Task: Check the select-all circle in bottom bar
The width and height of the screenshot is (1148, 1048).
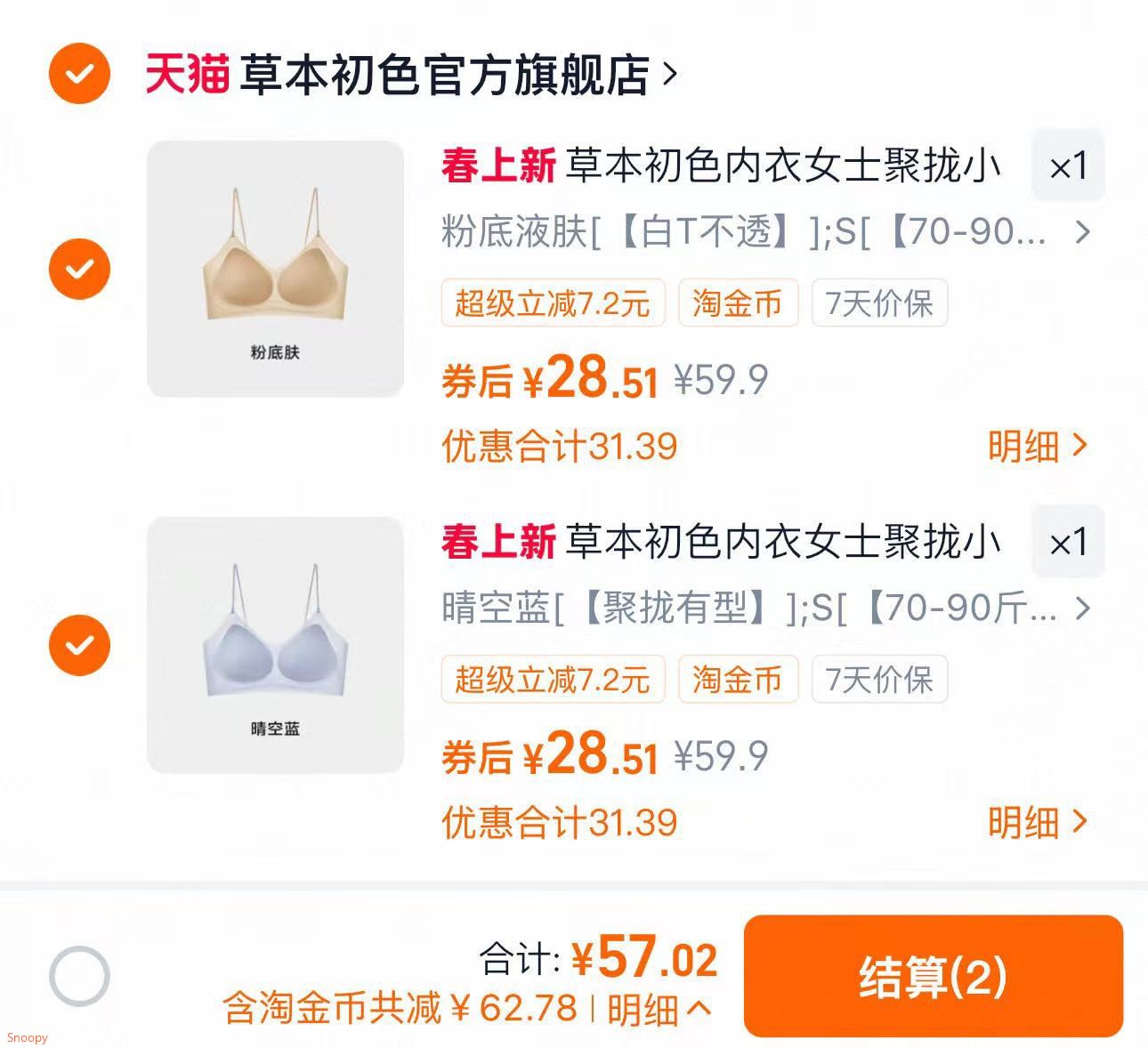Action: 79,976
